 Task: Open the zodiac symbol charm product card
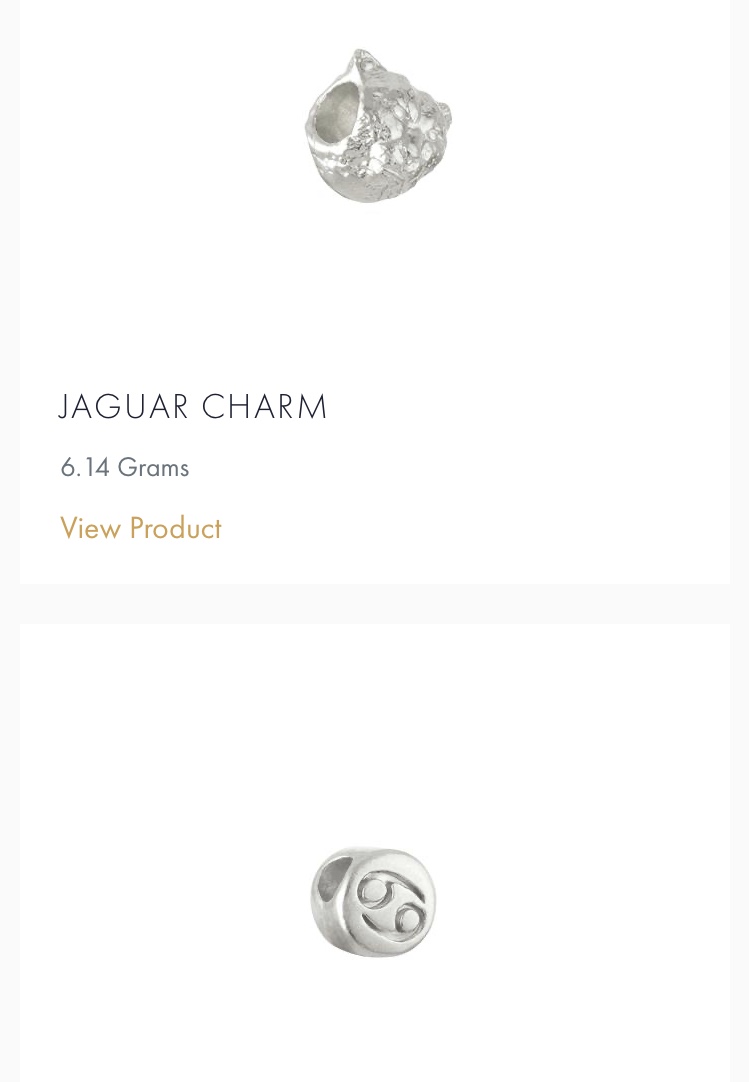pyautogui.click(x=373, y=901)
